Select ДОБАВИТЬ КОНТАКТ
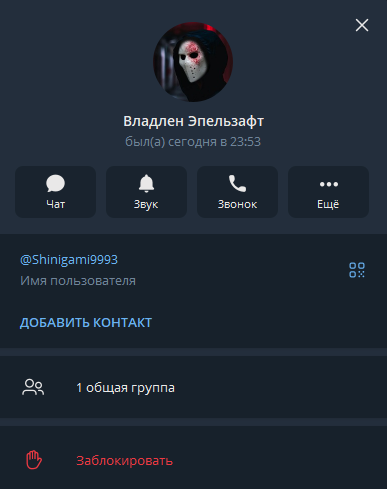Viewport: 387px width, 489px height. [x=86, y=323]
